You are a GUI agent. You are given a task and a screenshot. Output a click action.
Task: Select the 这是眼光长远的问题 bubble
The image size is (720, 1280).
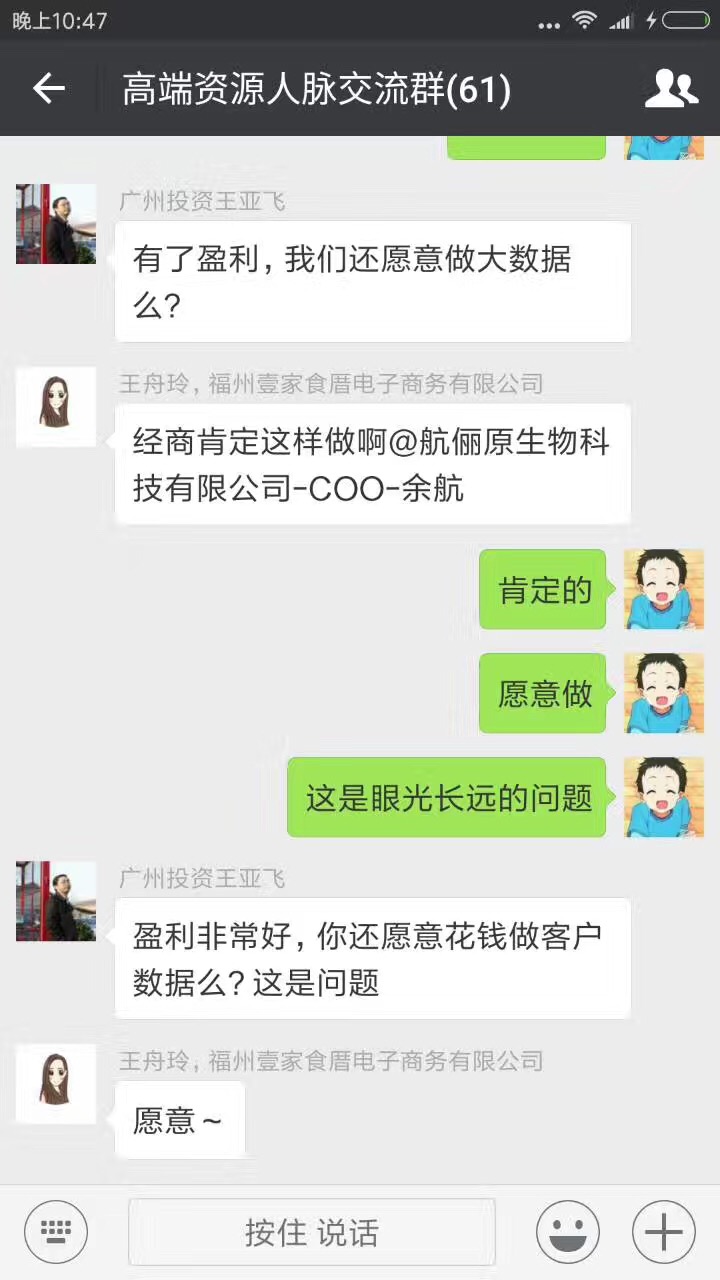click(446, 797)
